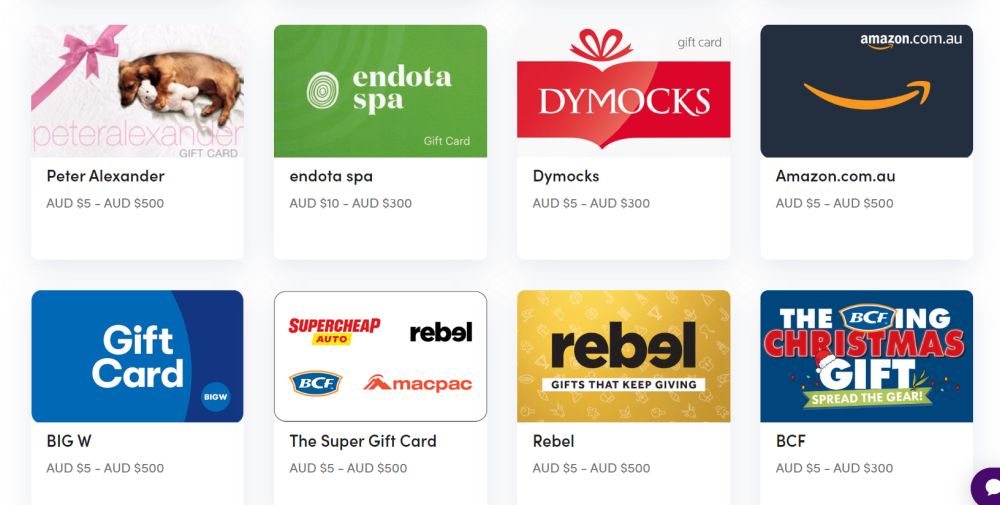Open the BCF gift card
Screen dimensions: 1000x505
pyautogui.click(x=866, y=357)
